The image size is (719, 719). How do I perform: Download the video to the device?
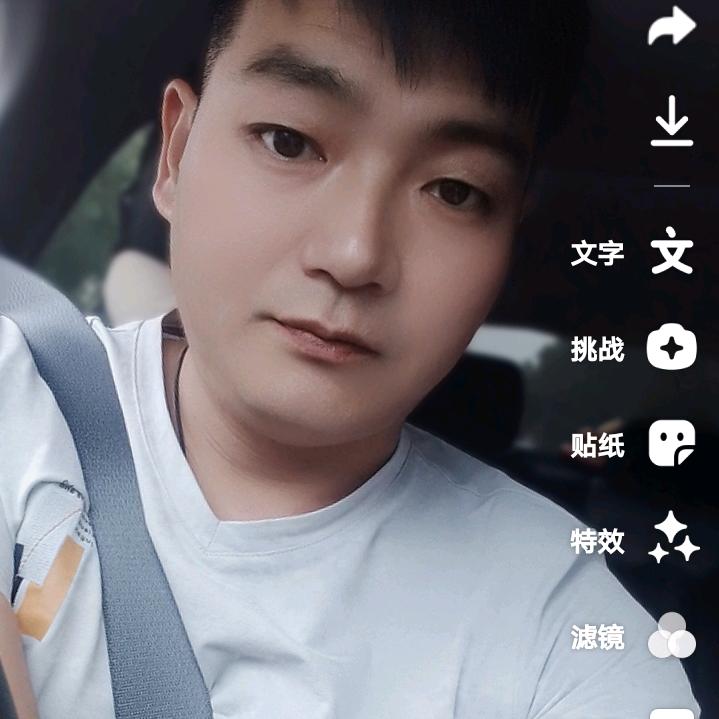(x=672, y=126)
